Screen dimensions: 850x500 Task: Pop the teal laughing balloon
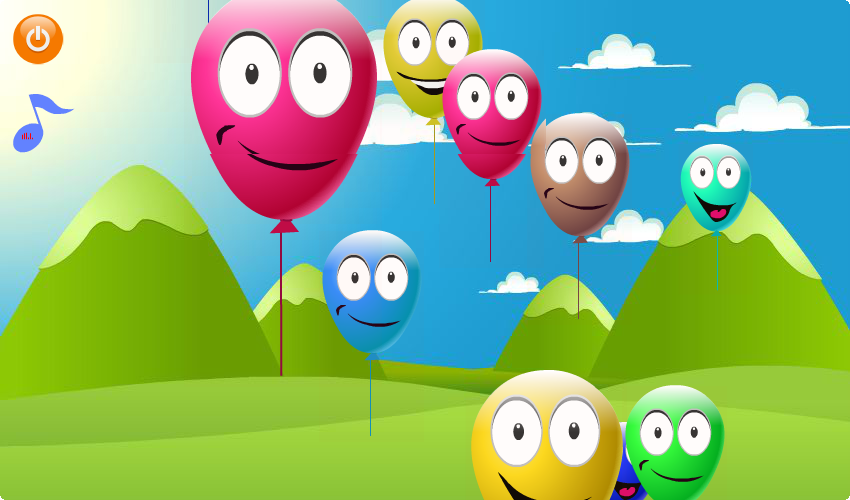[715, 187]
